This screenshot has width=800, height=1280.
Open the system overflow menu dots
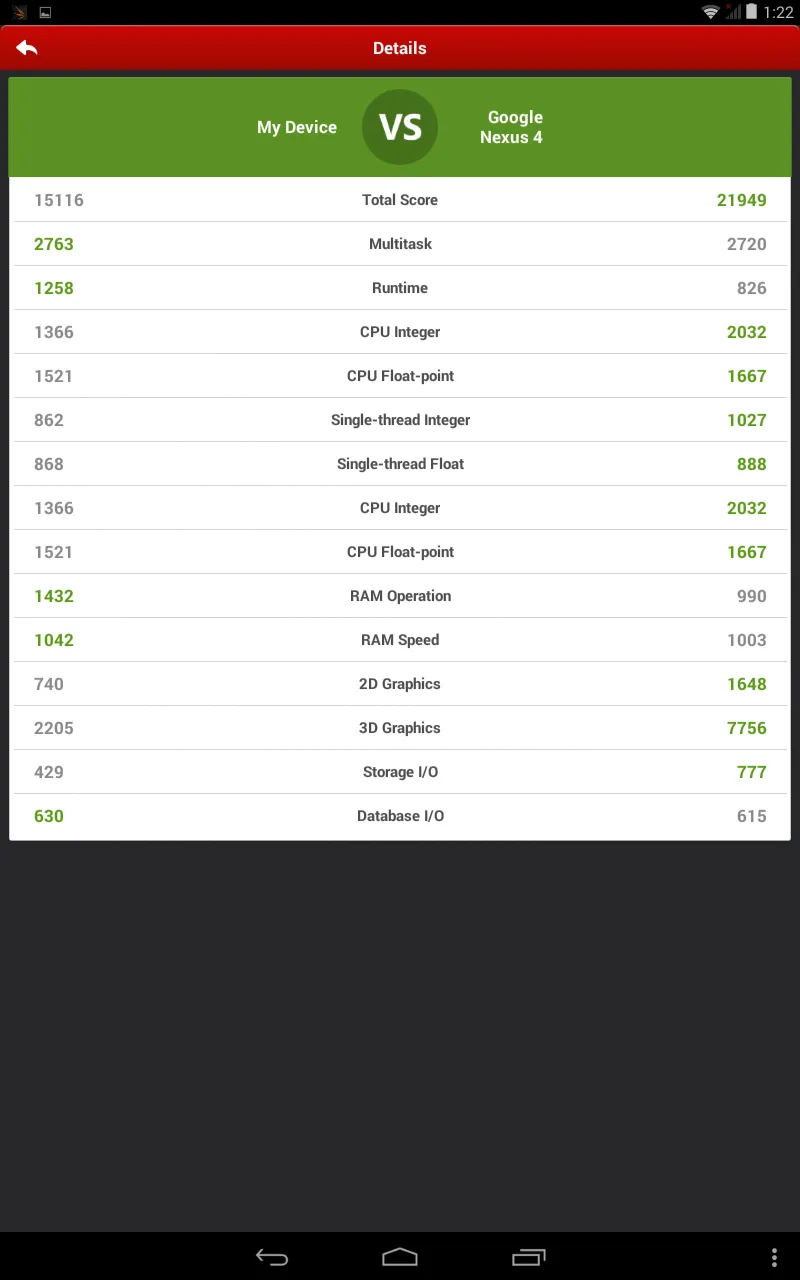774,1258
